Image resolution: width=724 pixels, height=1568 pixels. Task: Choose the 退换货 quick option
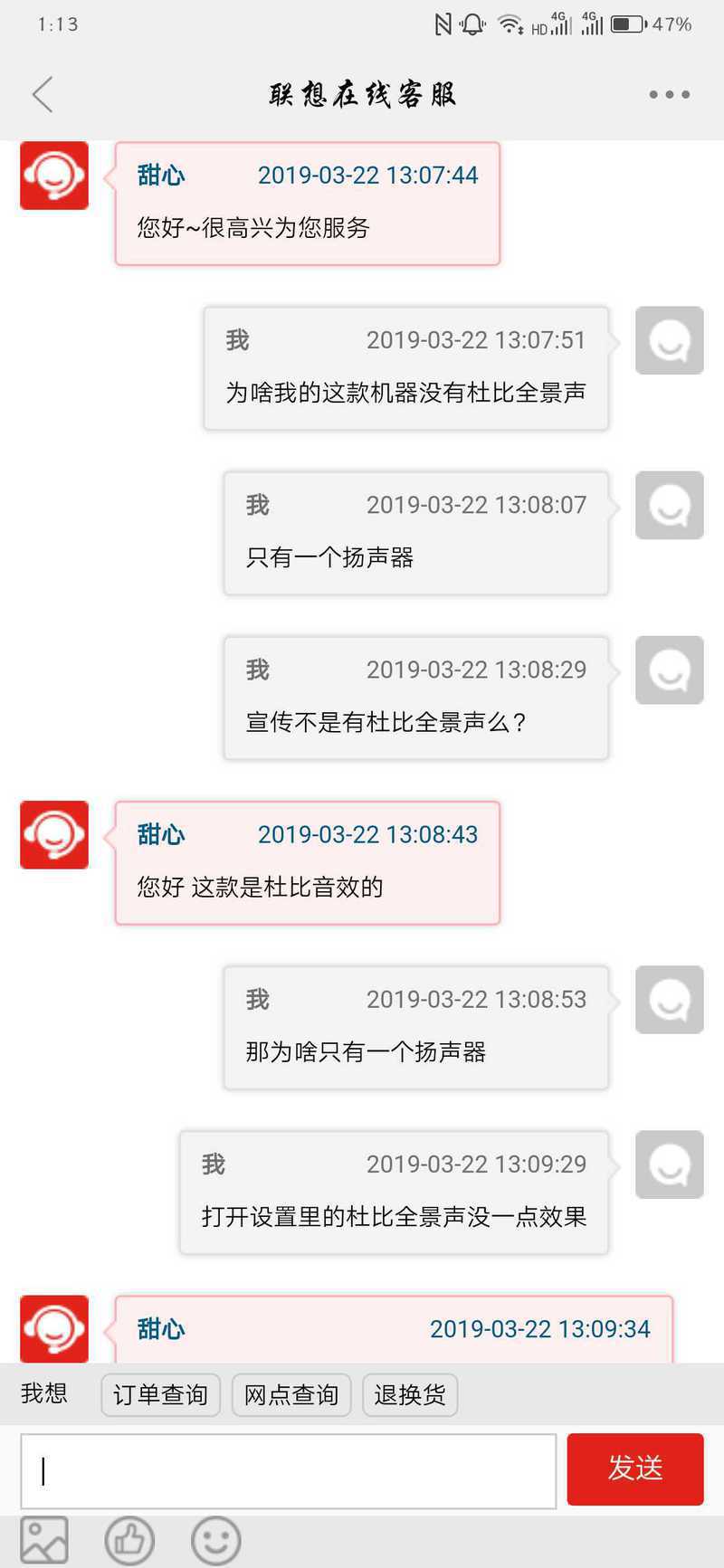[x=409, y=1394]
